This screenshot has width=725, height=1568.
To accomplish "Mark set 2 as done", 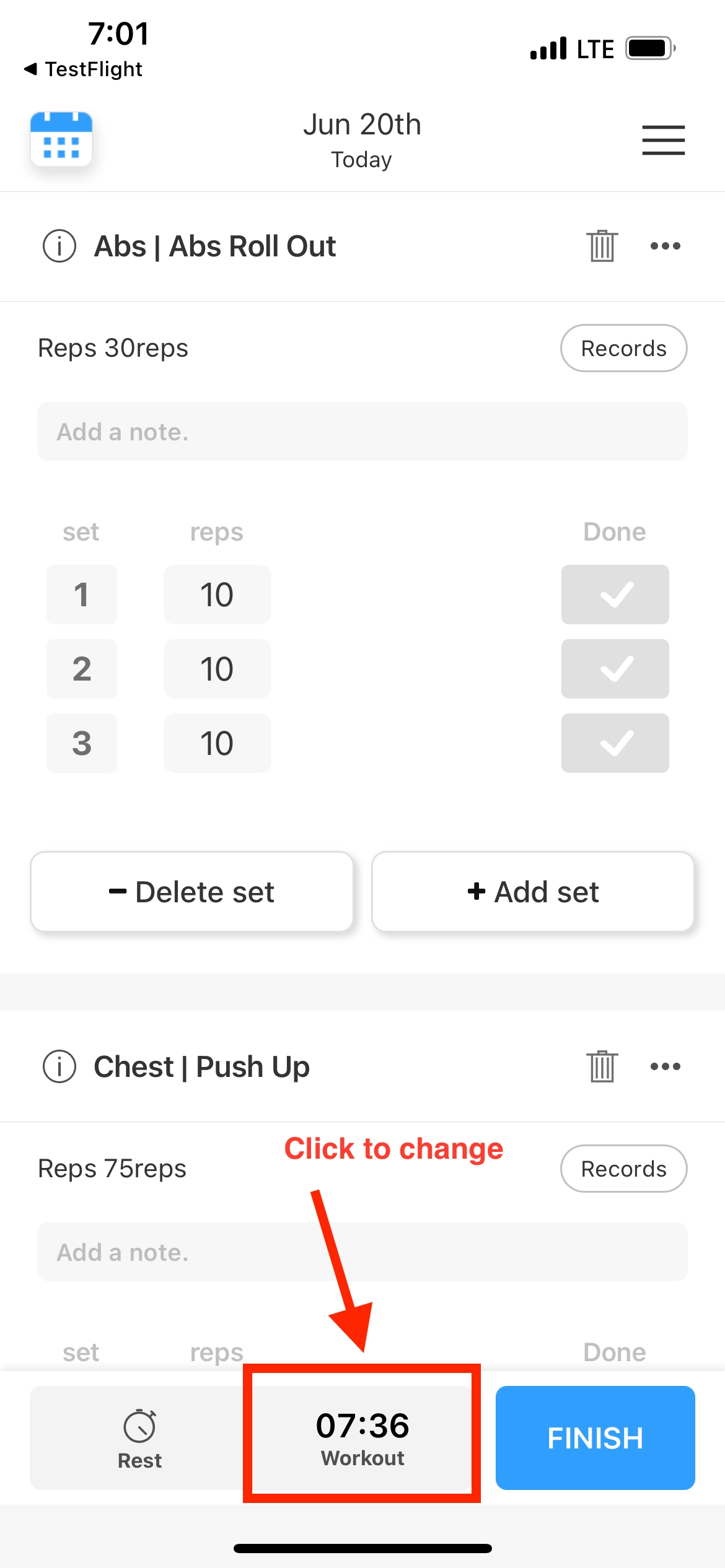I will point(615,669).
